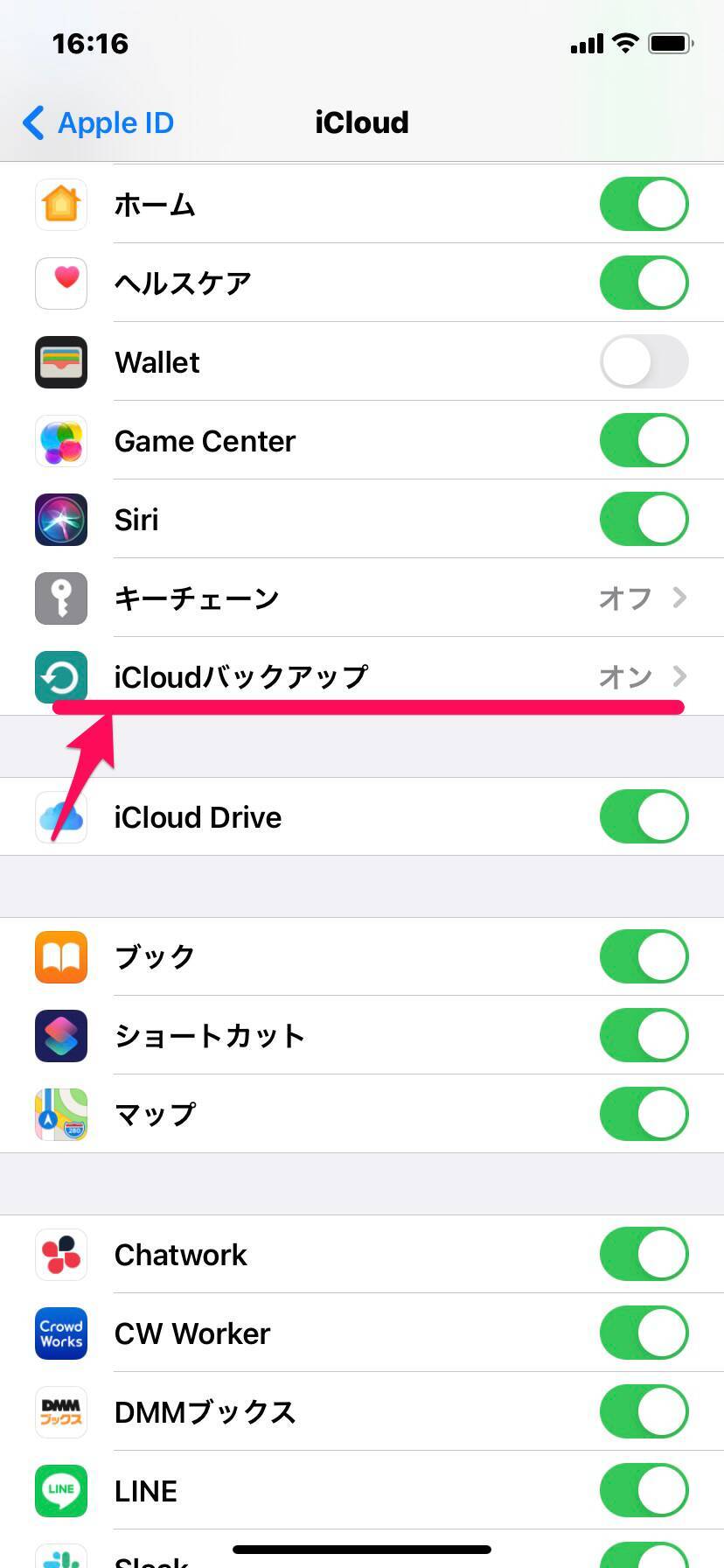Toggle off Game Center syncing

click(644, 440)
